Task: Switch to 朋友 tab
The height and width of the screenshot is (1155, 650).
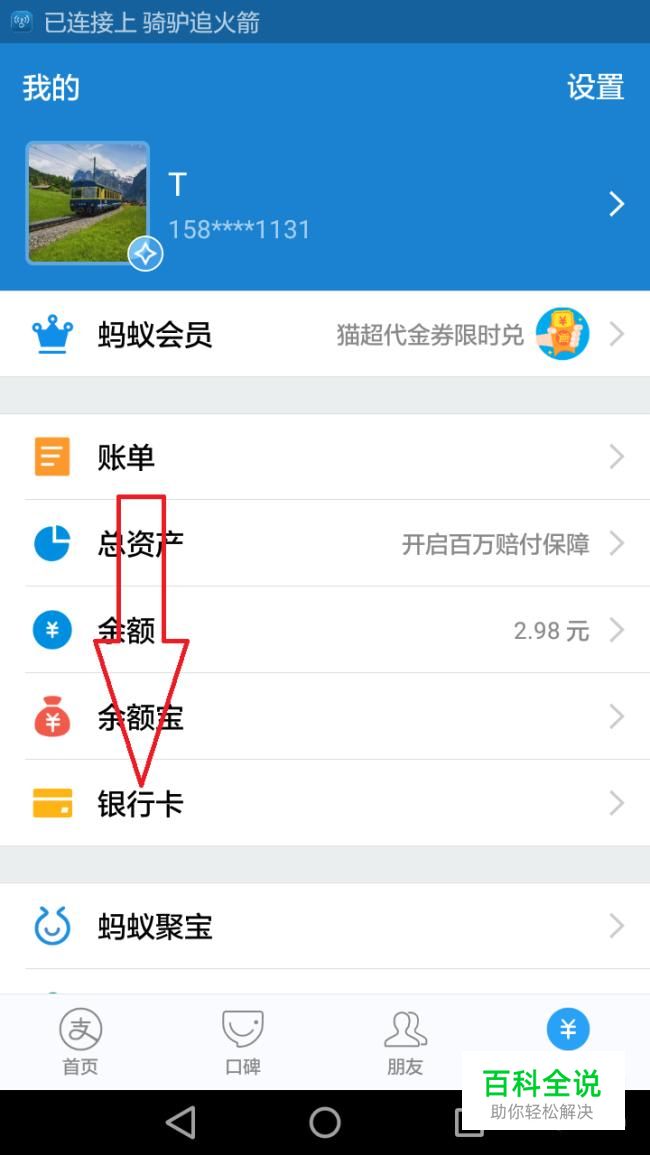Action: click(x=405, y=1042)
